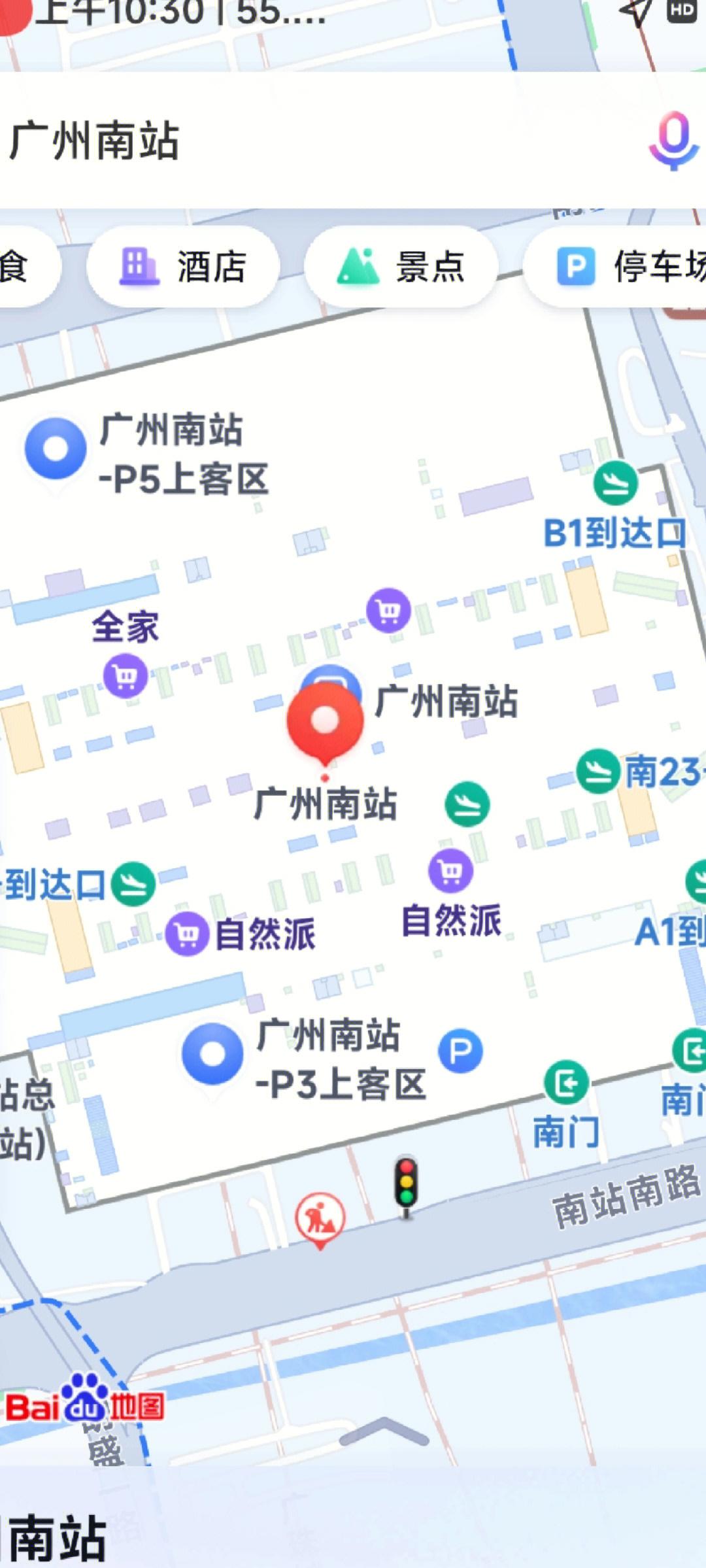
Task: Tap the voice search microphone icon
Action: tap(675, 141)
